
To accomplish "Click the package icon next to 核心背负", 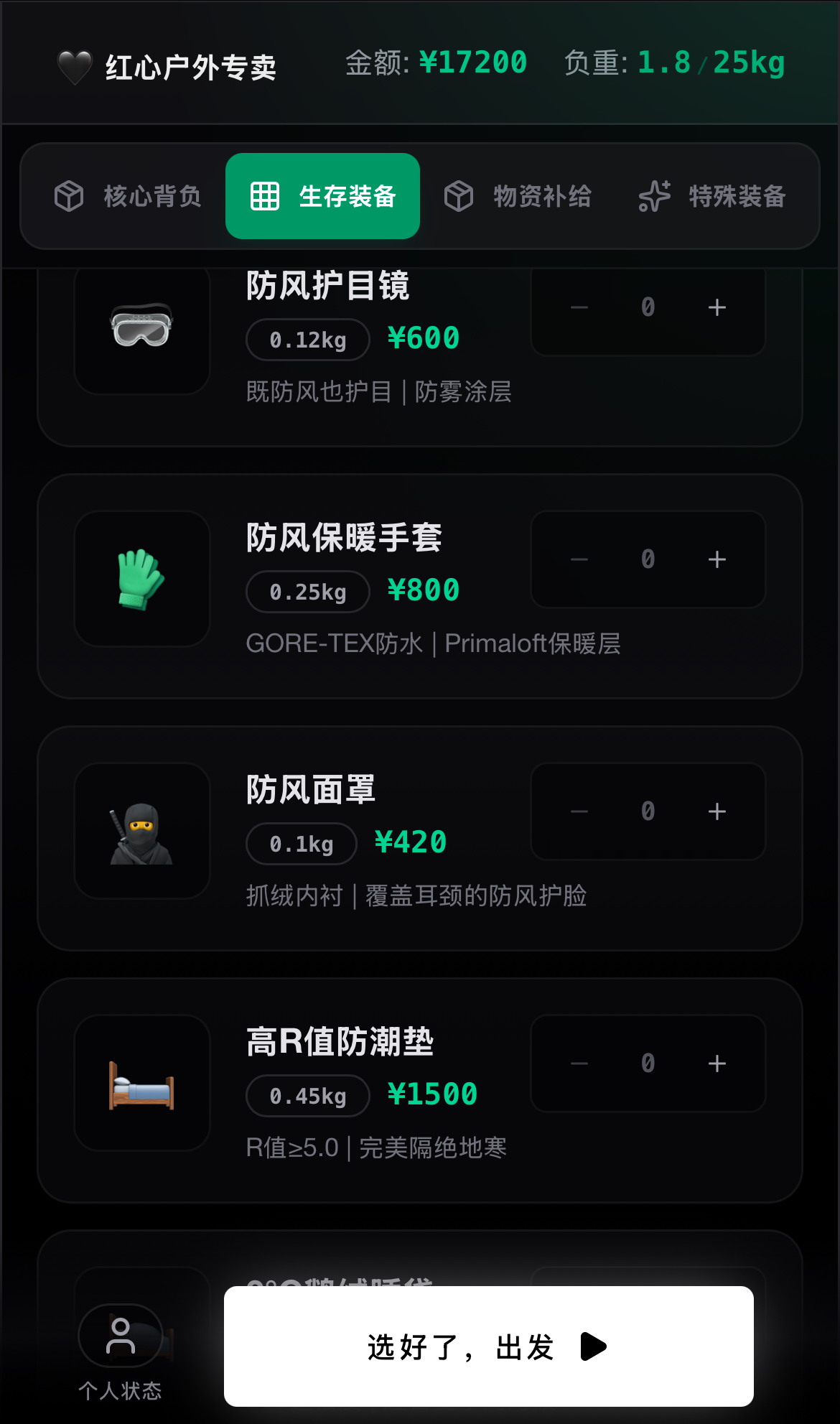I will coord(68,195).
